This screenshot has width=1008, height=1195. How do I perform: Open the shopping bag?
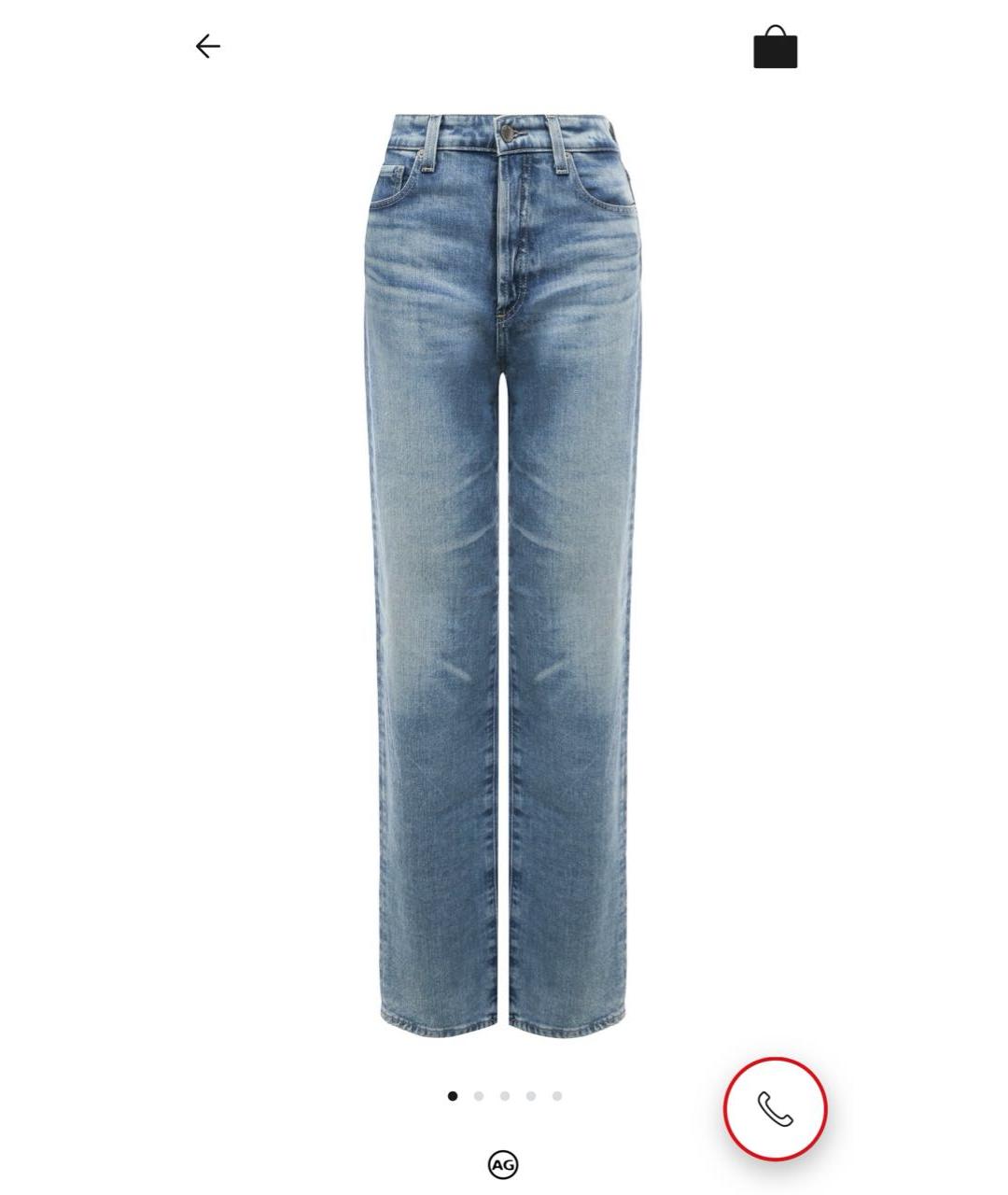pos(775,48)
